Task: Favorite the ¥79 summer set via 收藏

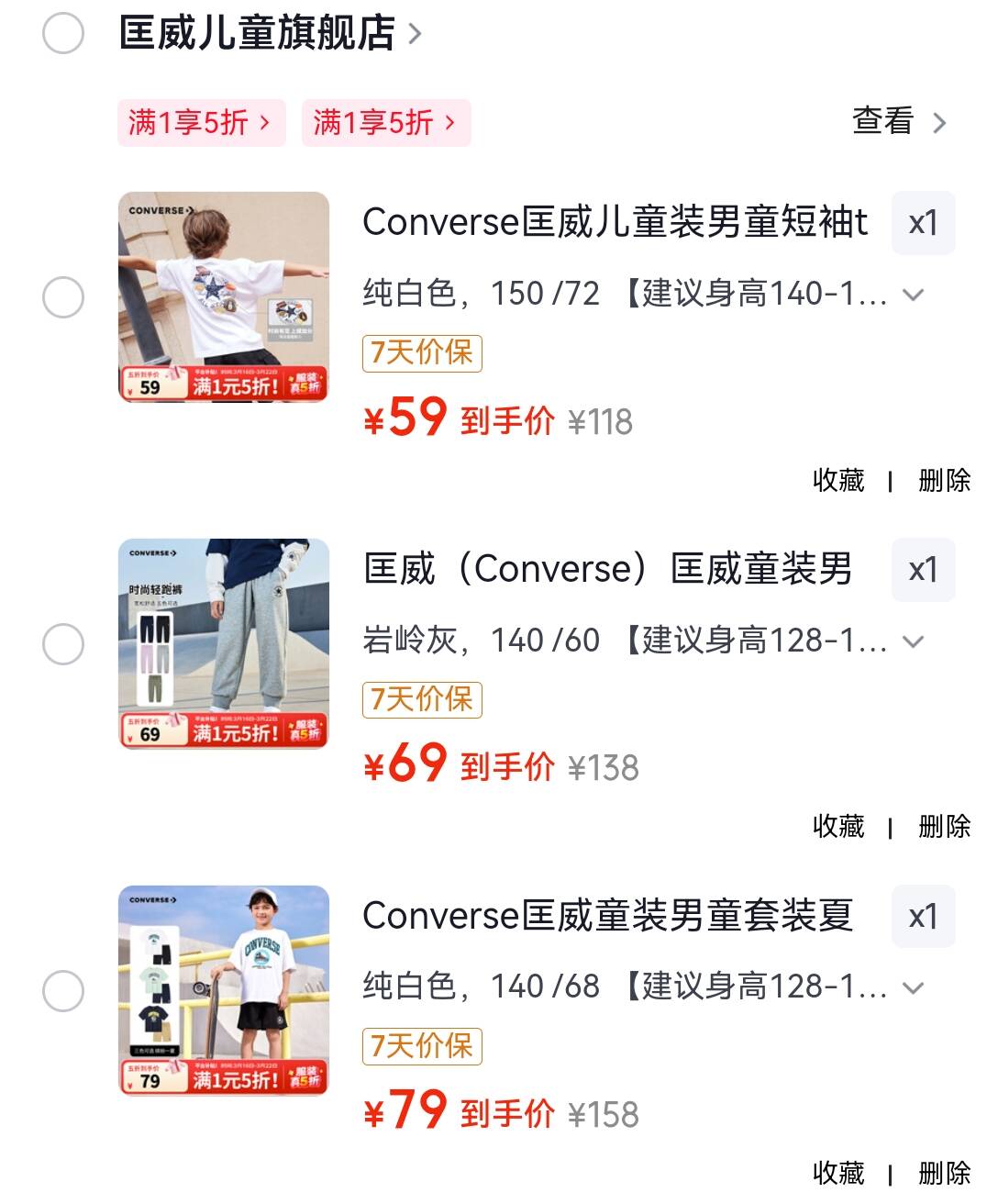Action: pos(838,1173)
